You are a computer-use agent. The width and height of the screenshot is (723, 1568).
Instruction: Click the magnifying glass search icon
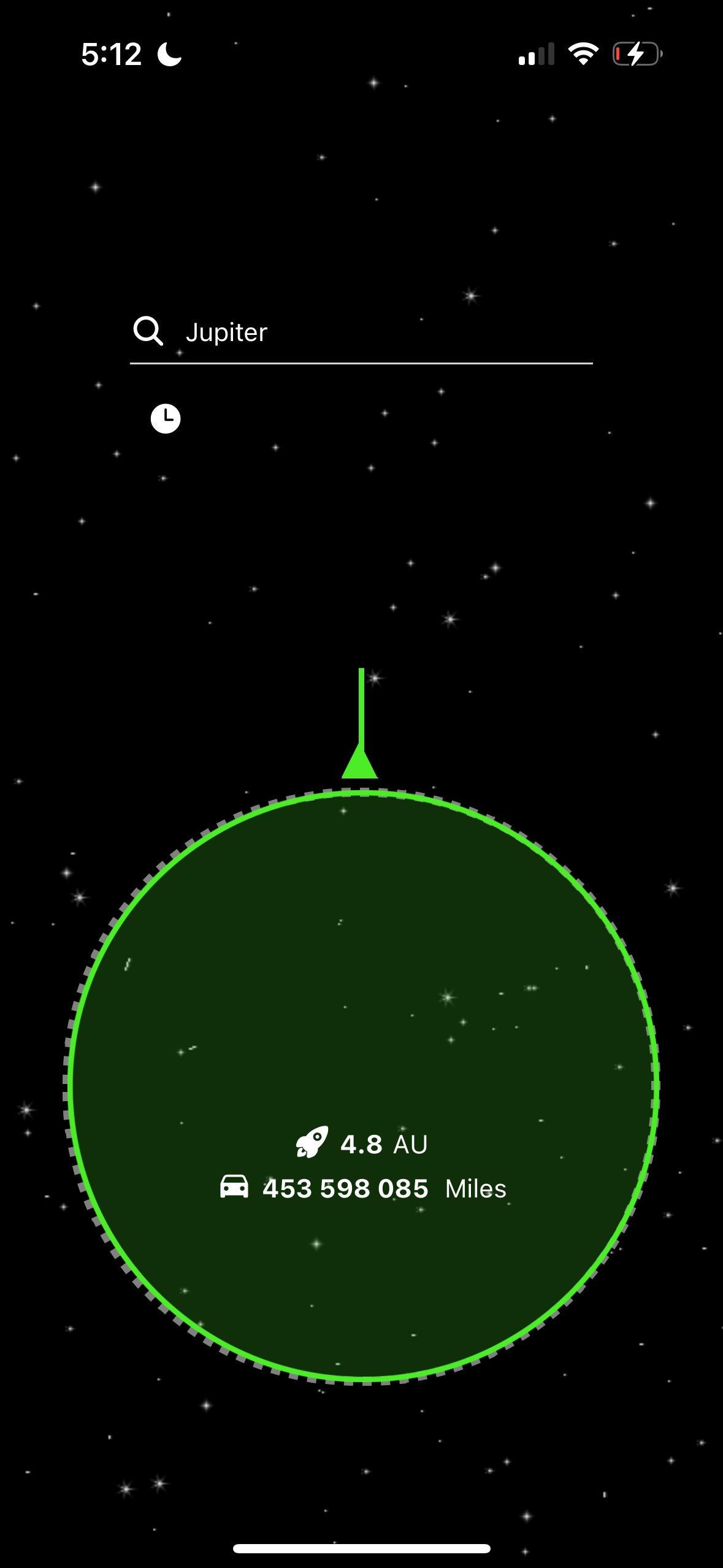point(148,331)
